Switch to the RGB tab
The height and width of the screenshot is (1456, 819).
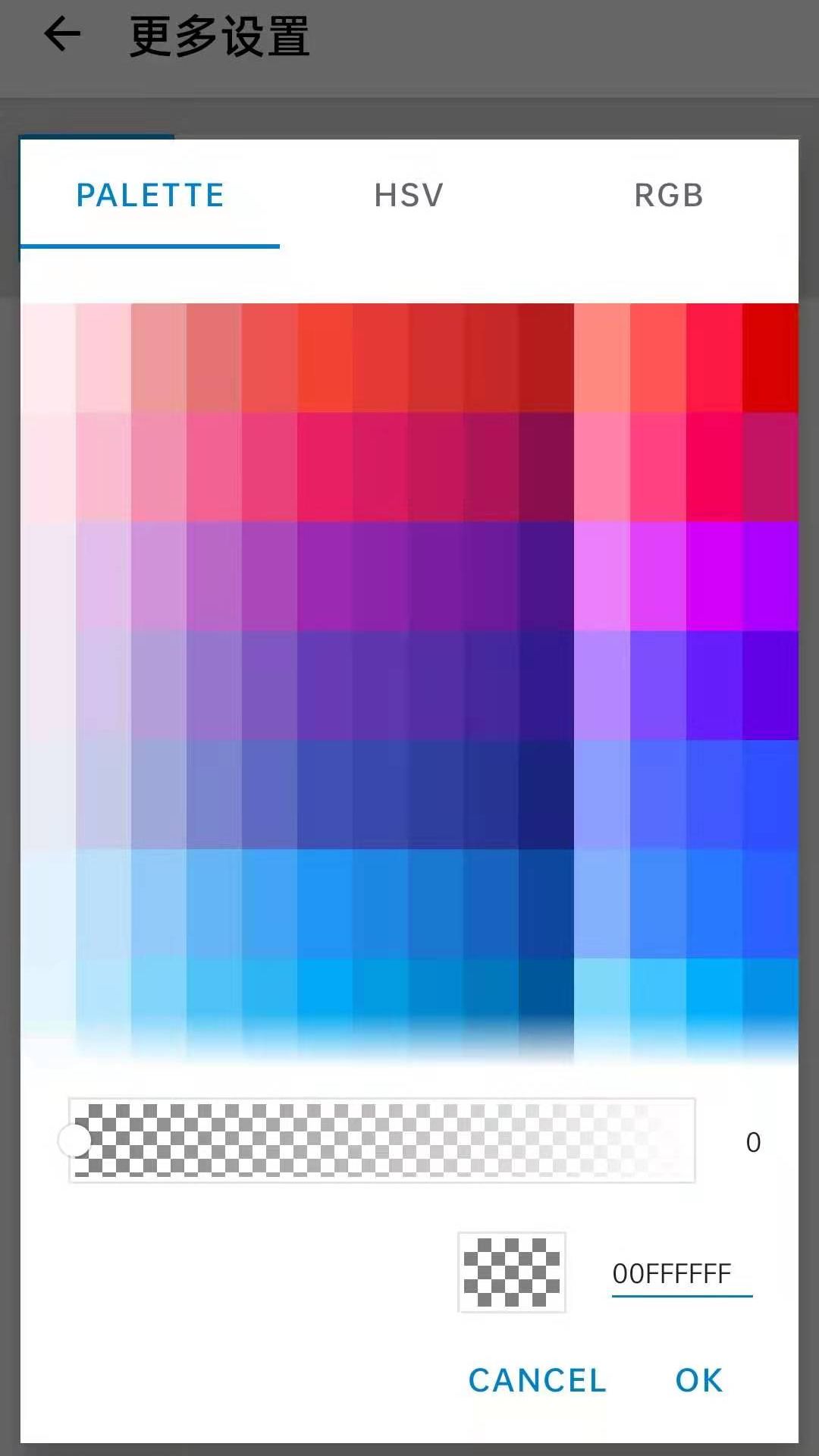tap(668, 196)
